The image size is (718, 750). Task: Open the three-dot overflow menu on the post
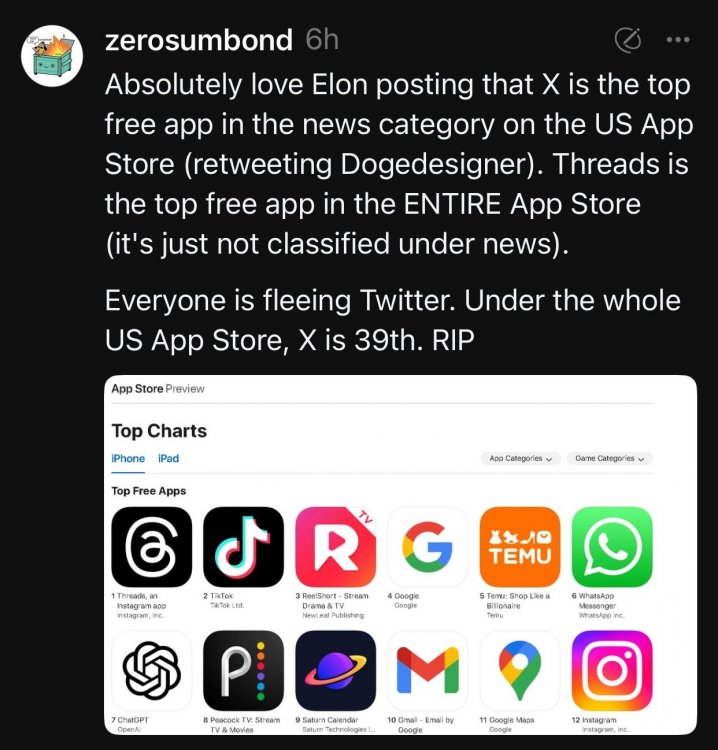point(677,40)
